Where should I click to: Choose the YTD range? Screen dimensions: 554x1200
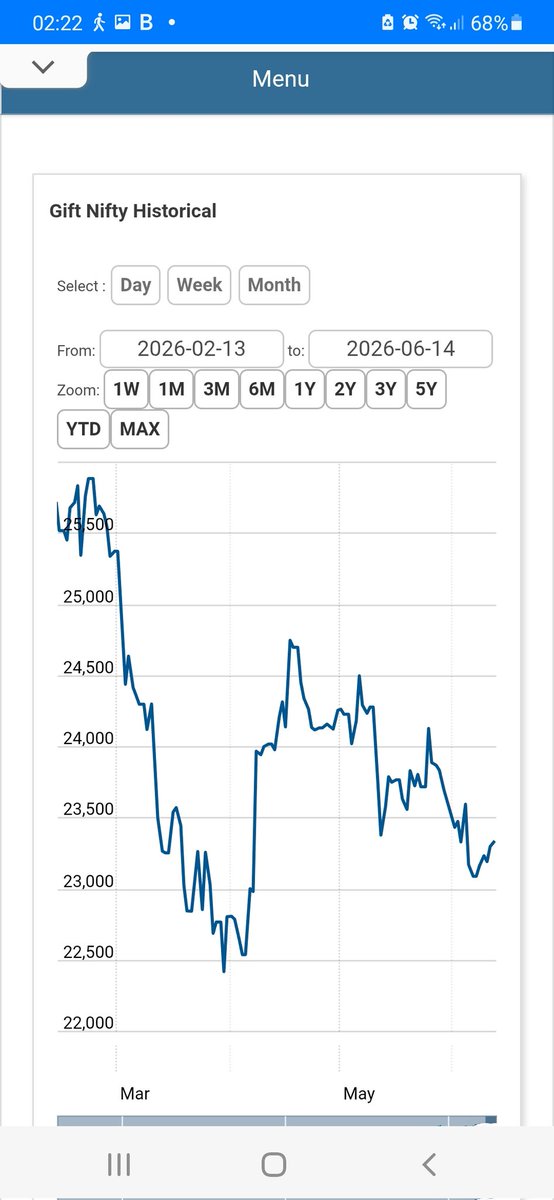click(x=83, y=430)
